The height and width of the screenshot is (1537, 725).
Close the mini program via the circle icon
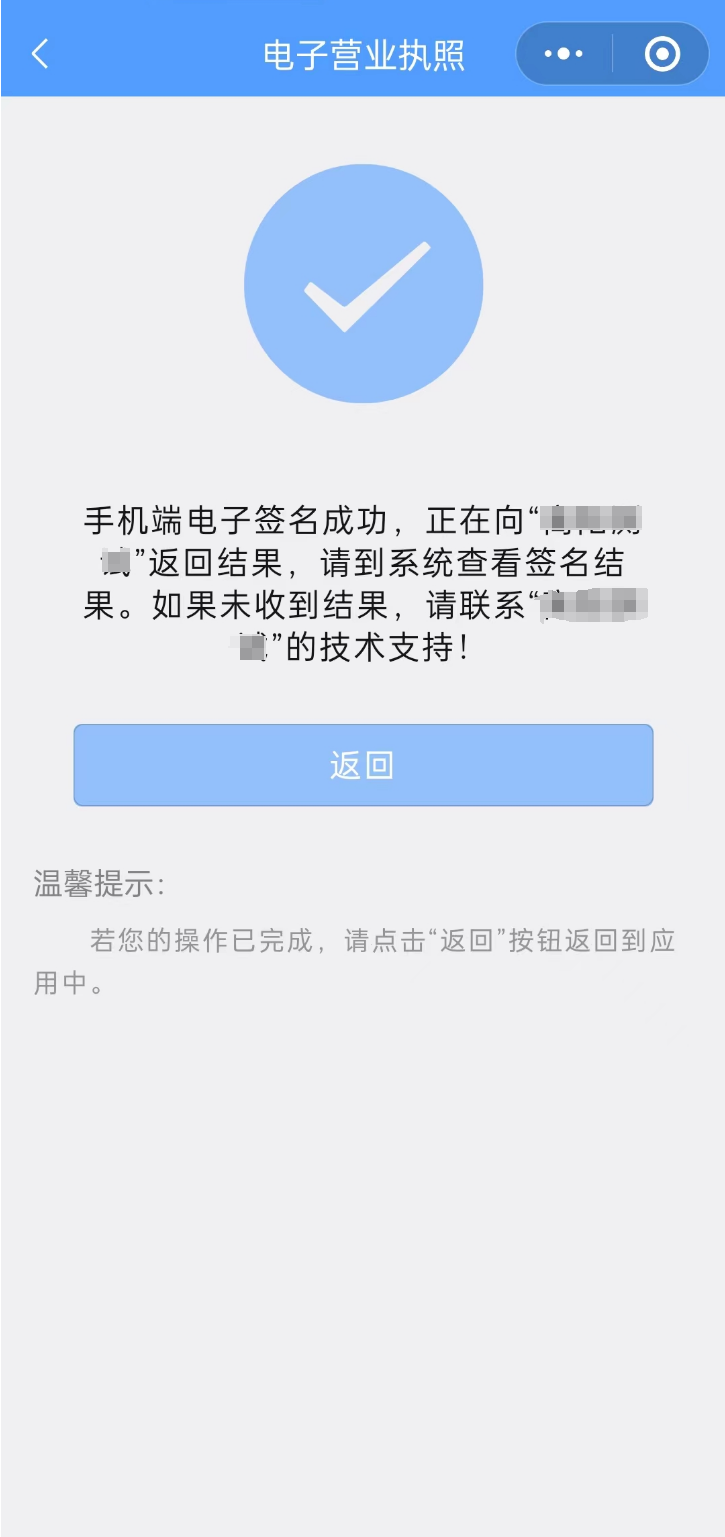pos(662,54)
